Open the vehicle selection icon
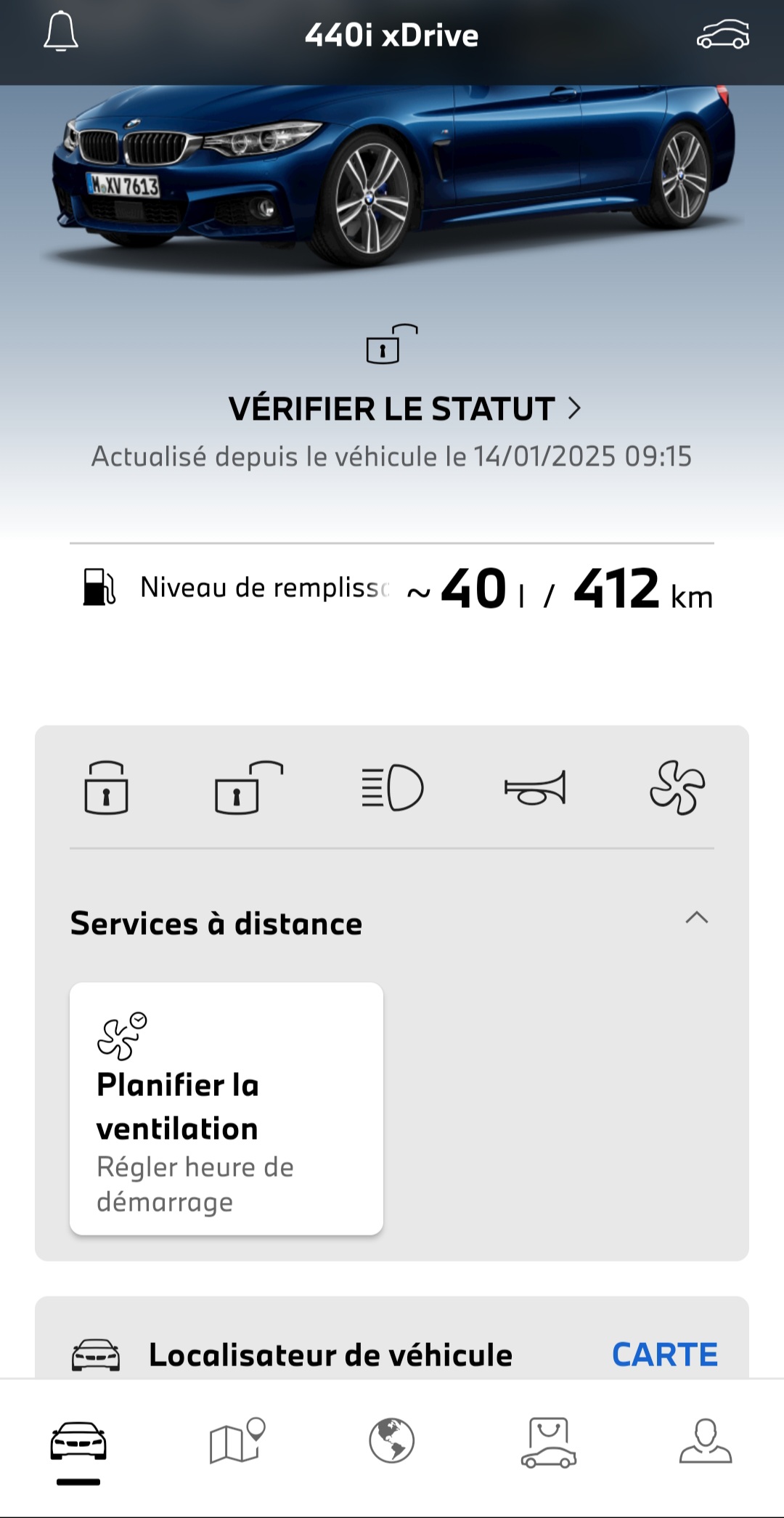The width and height of the screenshot is (784, 1518). 722,35
